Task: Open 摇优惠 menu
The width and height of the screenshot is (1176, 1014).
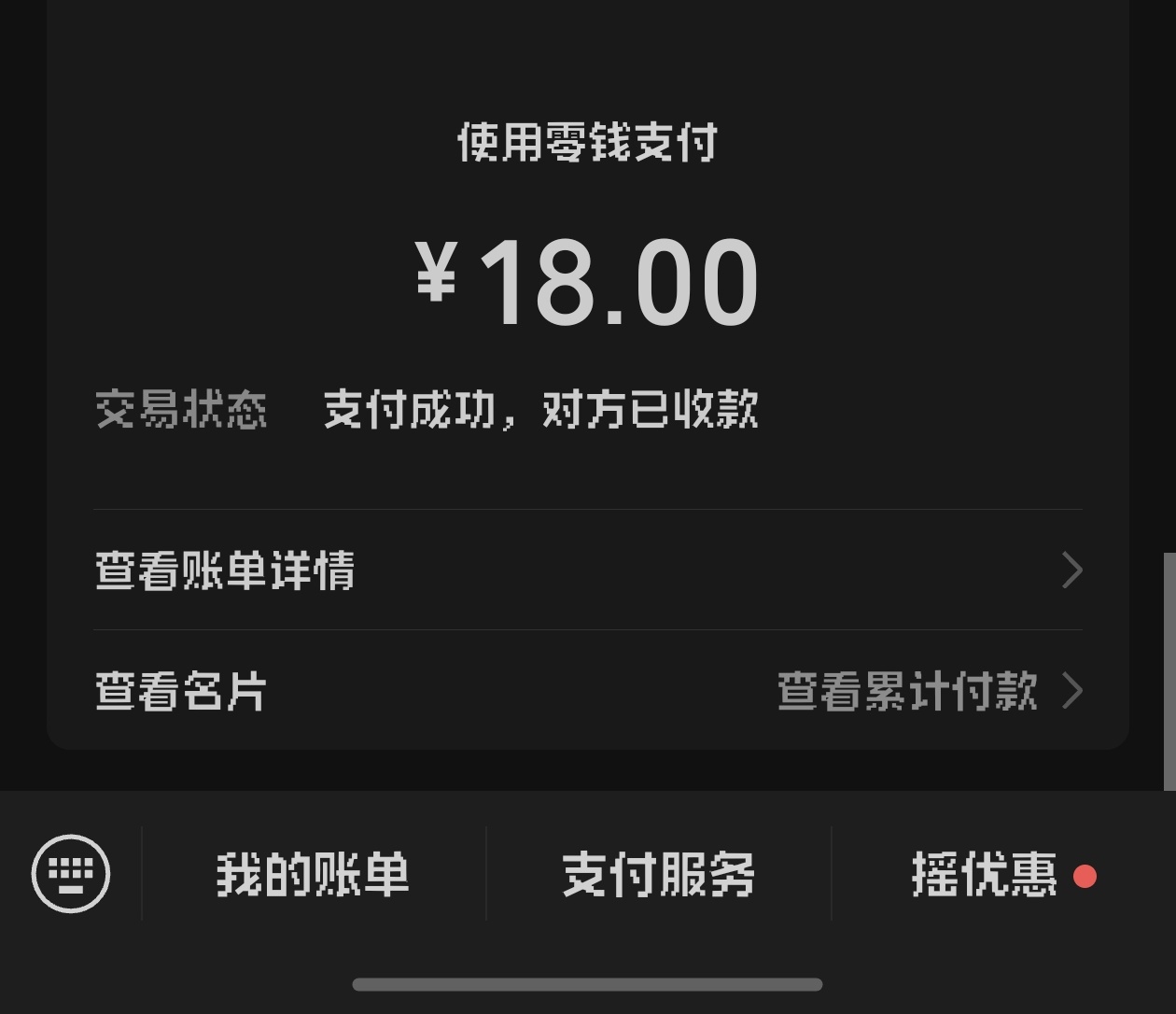Action: tap(985, 875)
